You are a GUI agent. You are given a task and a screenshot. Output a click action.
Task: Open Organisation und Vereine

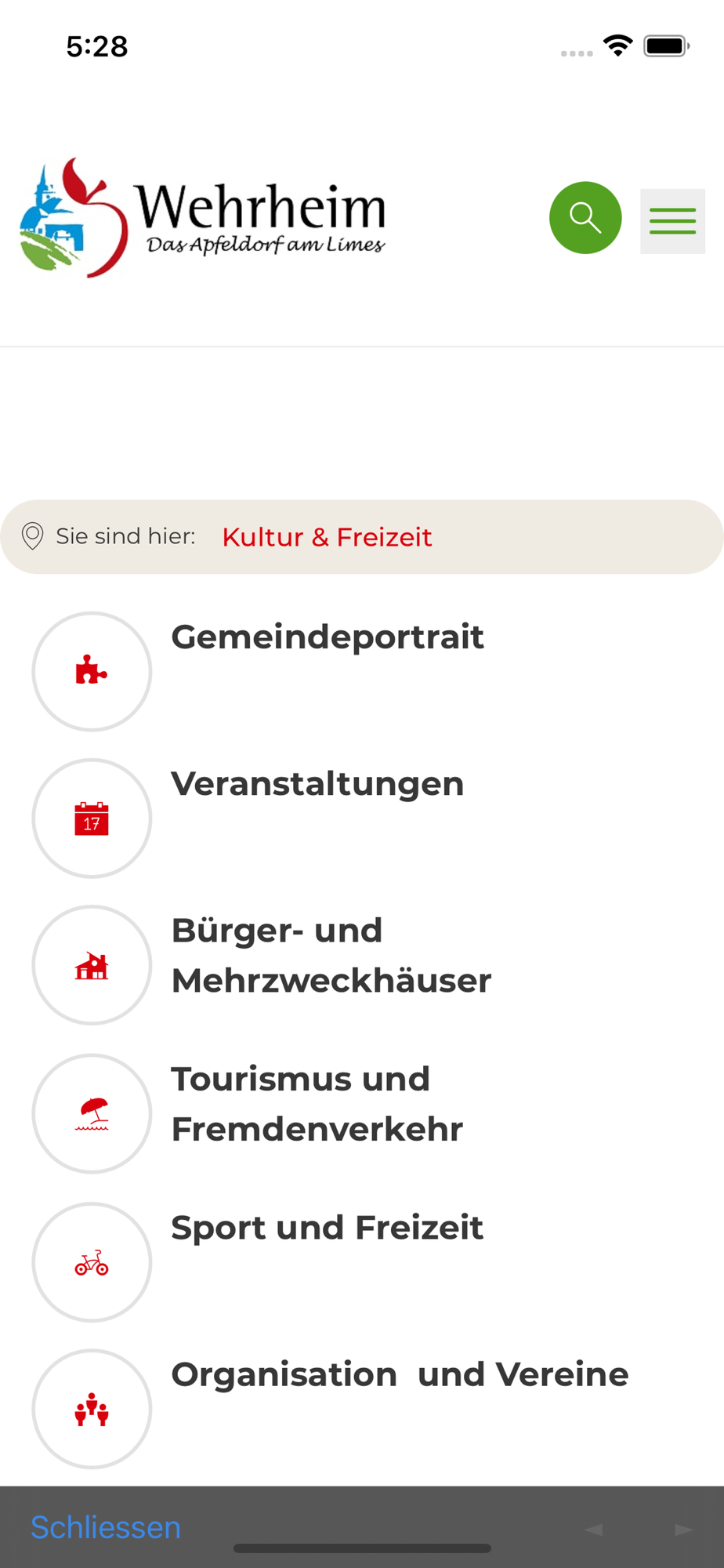tap(400, 1374)
